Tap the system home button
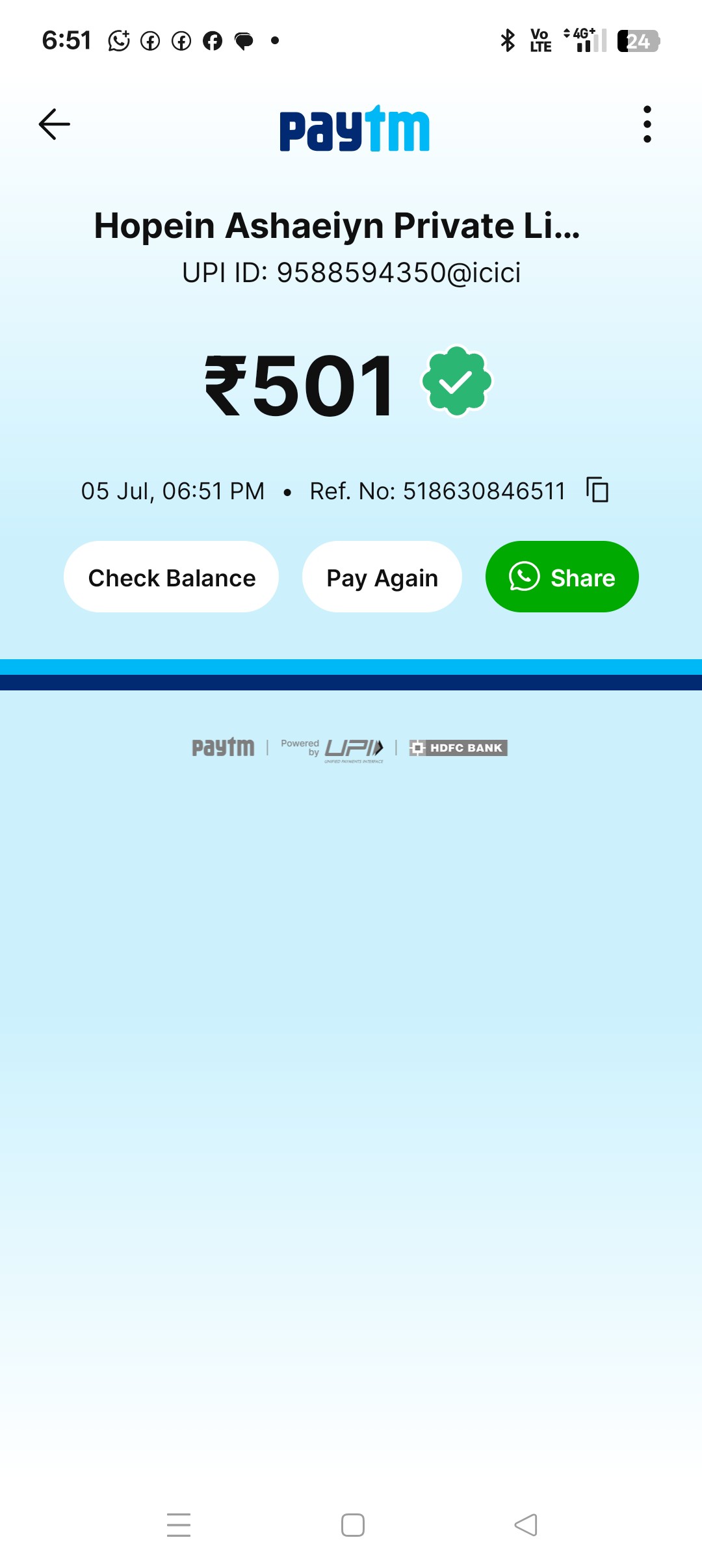The height and width of the screenshot is (1568, 702). click(353, 1525)
